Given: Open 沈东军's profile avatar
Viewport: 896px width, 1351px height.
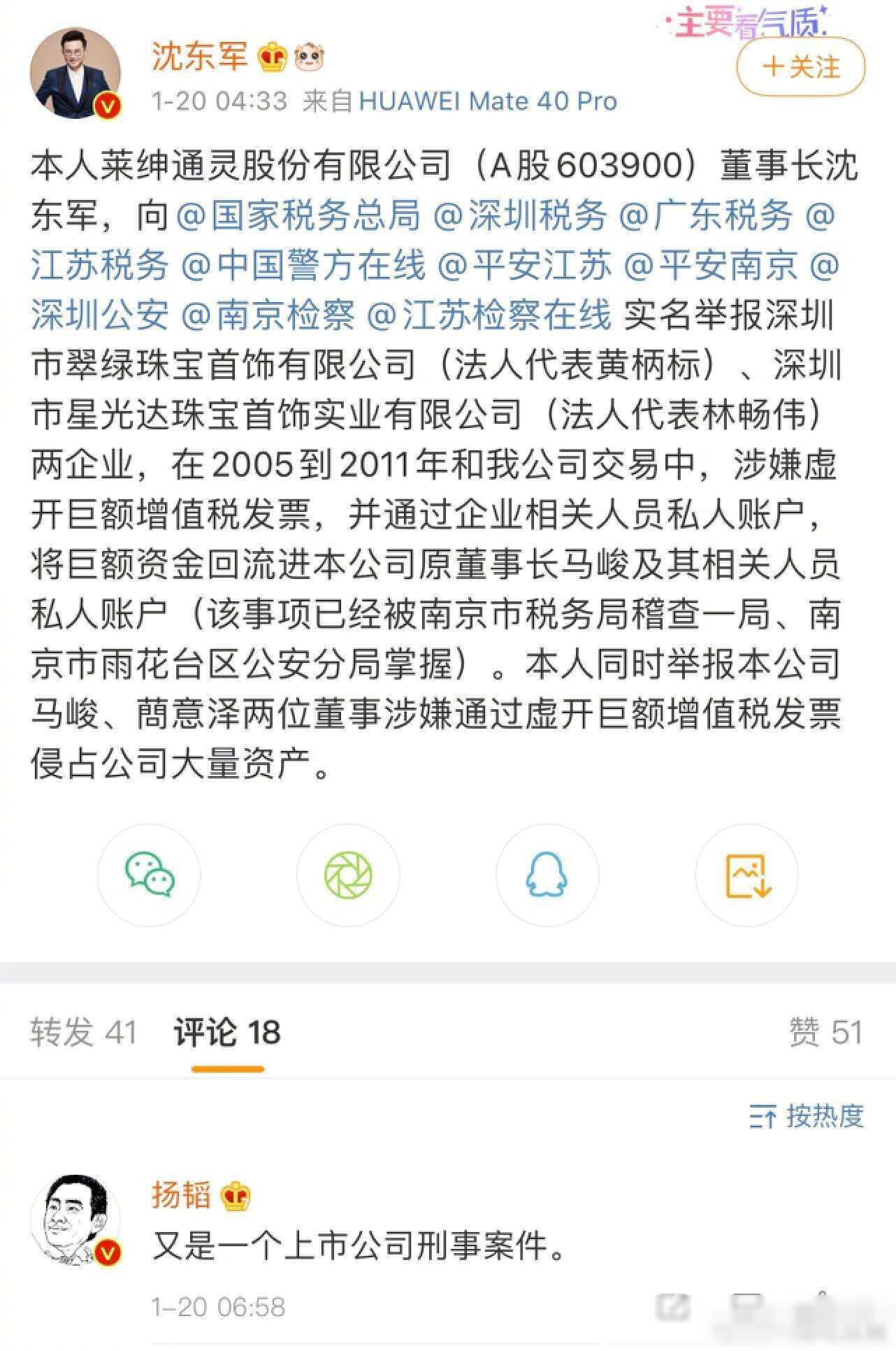Looking at the screenshot, I should tap(75, 74).
